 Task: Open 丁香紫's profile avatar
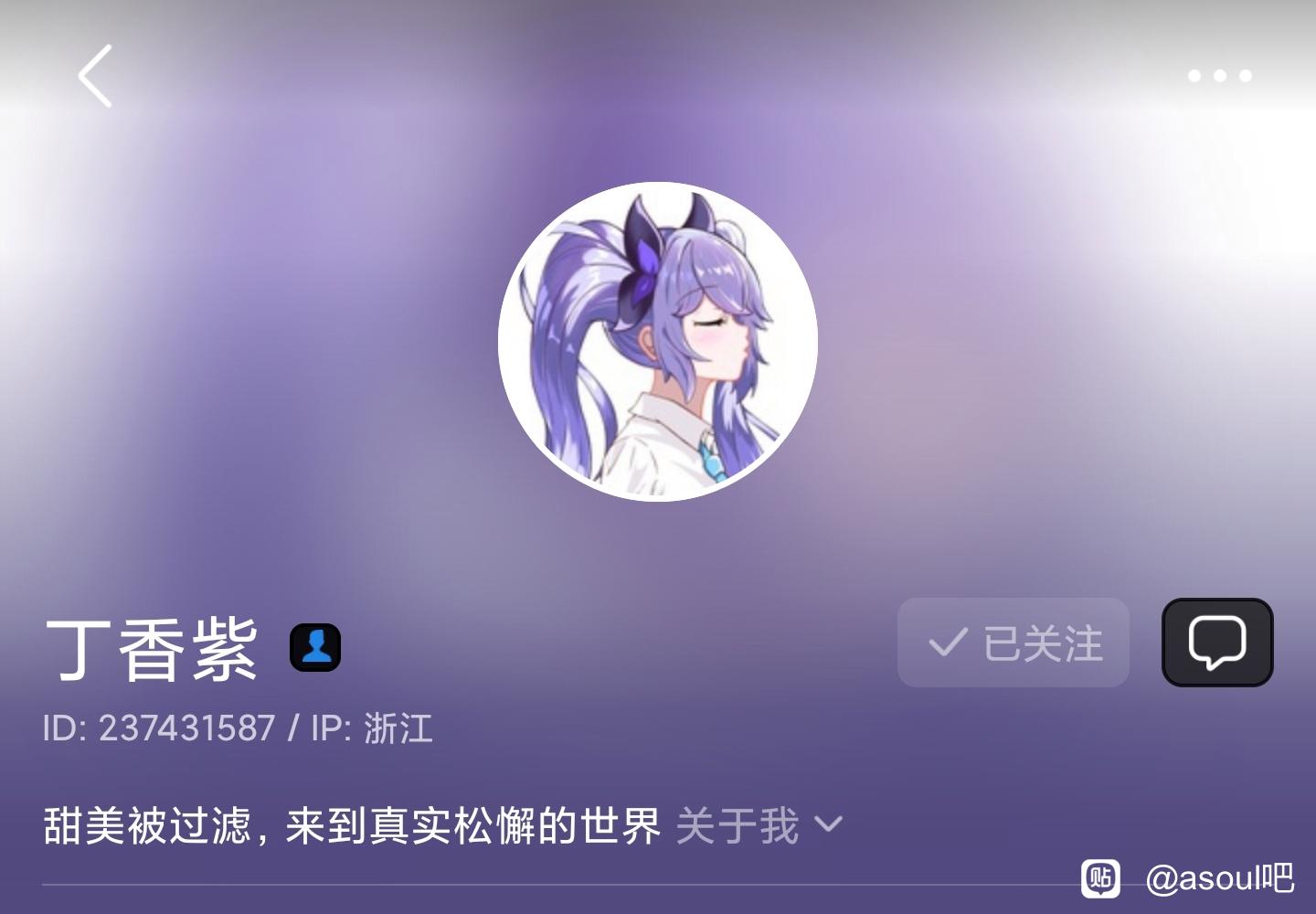657,341
